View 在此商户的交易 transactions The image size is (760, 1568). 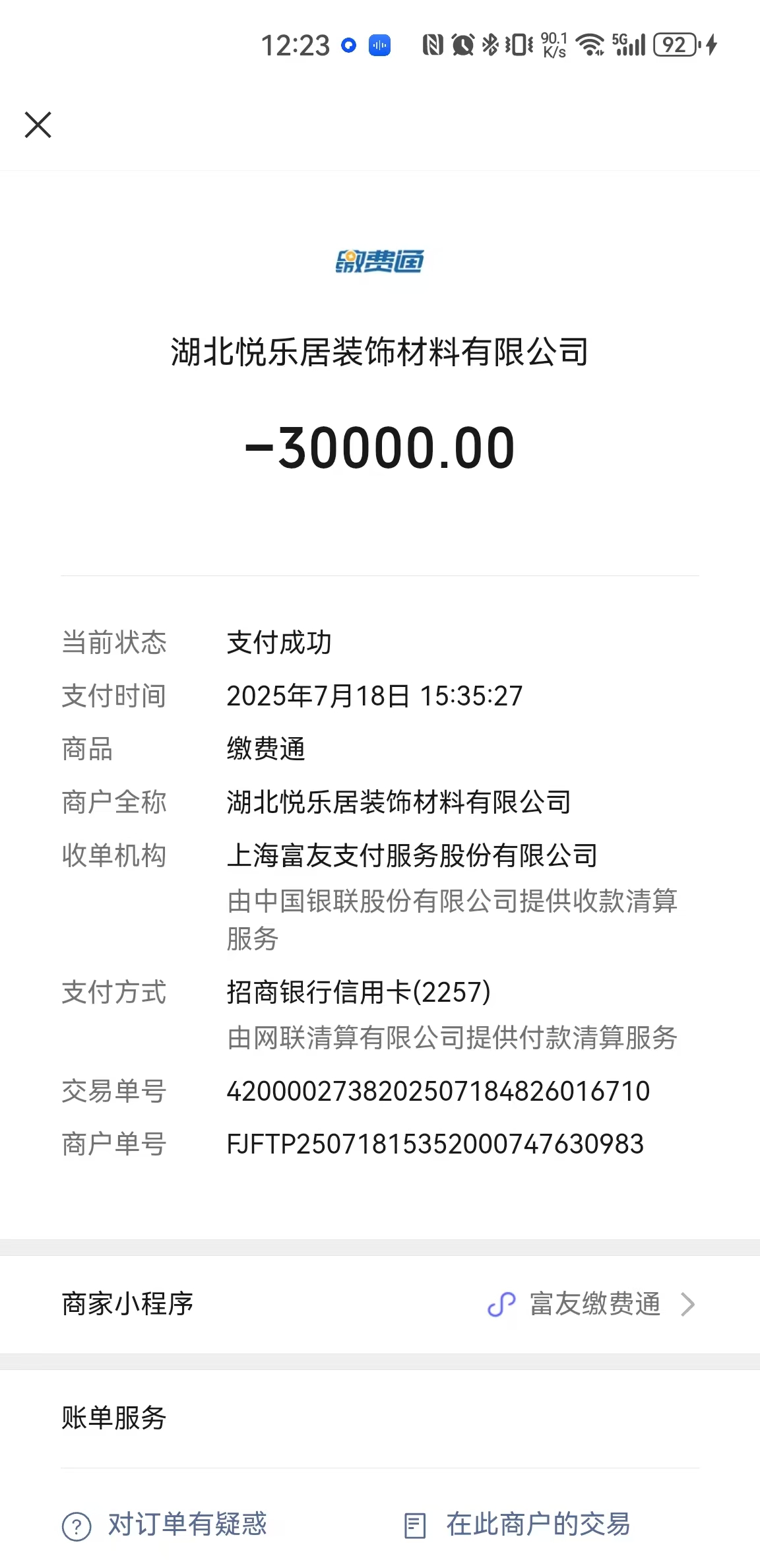tap(538, 1525)
